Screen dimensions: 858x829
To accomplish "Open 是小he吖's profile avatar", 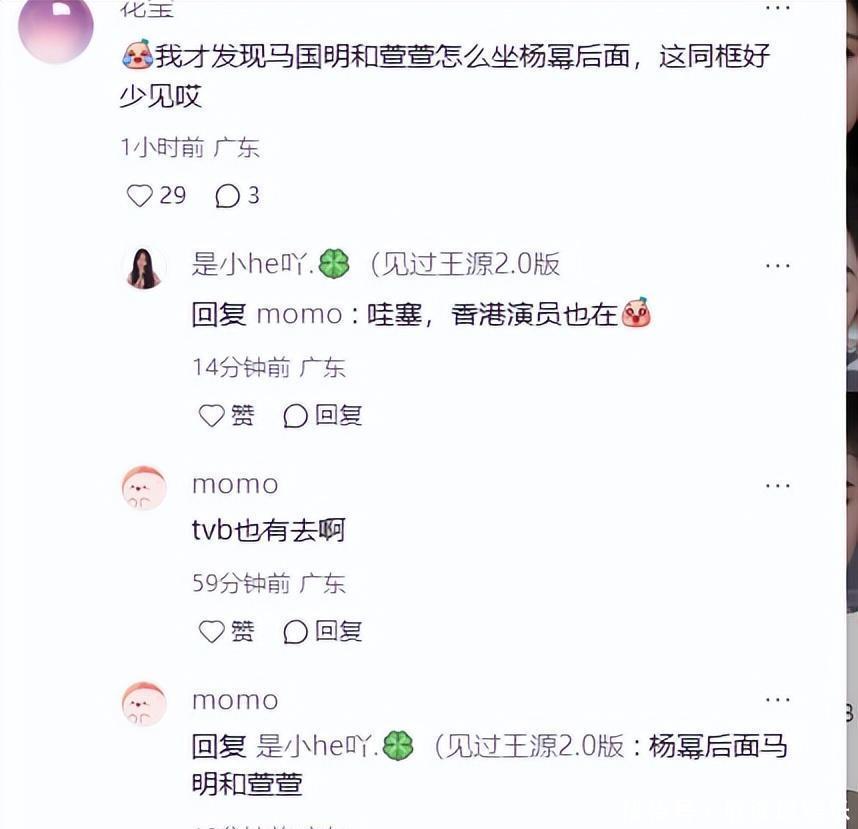I will click(x=144, y=267).
